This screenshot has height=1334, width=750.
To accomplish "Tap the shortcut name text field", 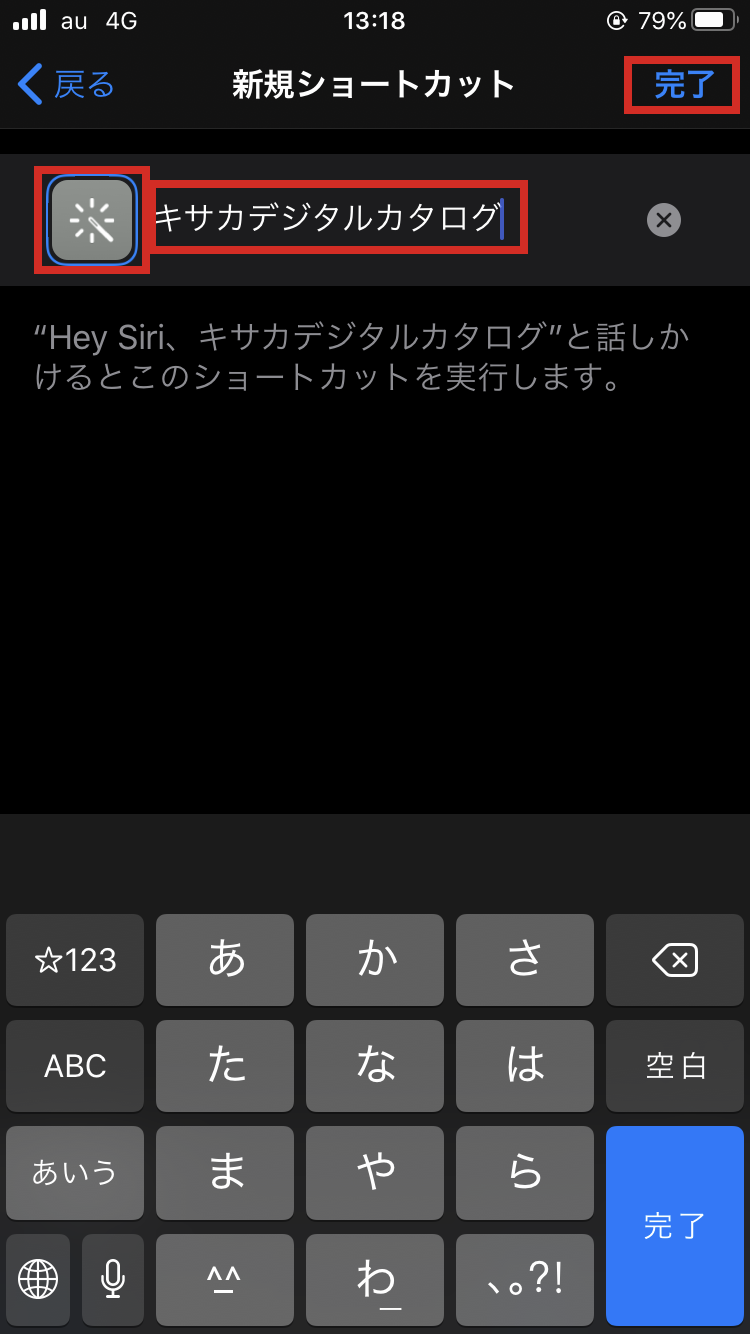I will (338, 218).
